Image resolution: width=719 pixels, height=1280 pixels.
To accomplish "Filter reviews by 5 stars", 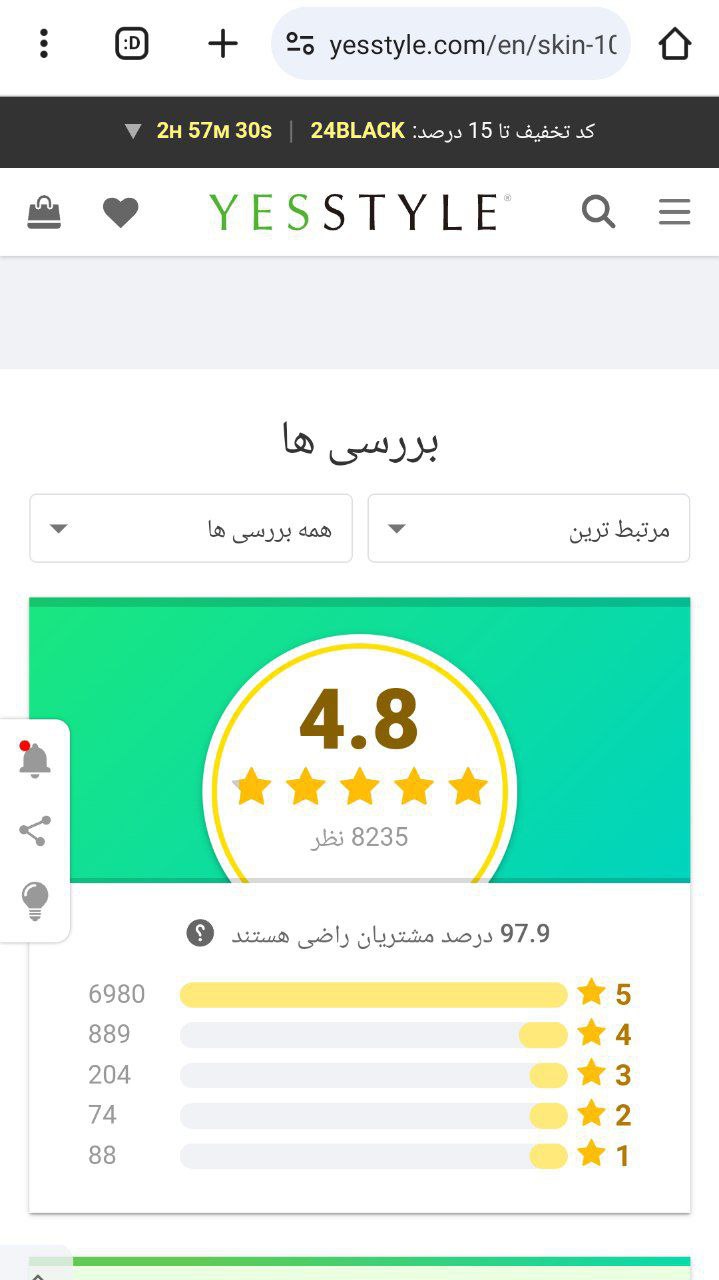I will (x=360, y=994).
